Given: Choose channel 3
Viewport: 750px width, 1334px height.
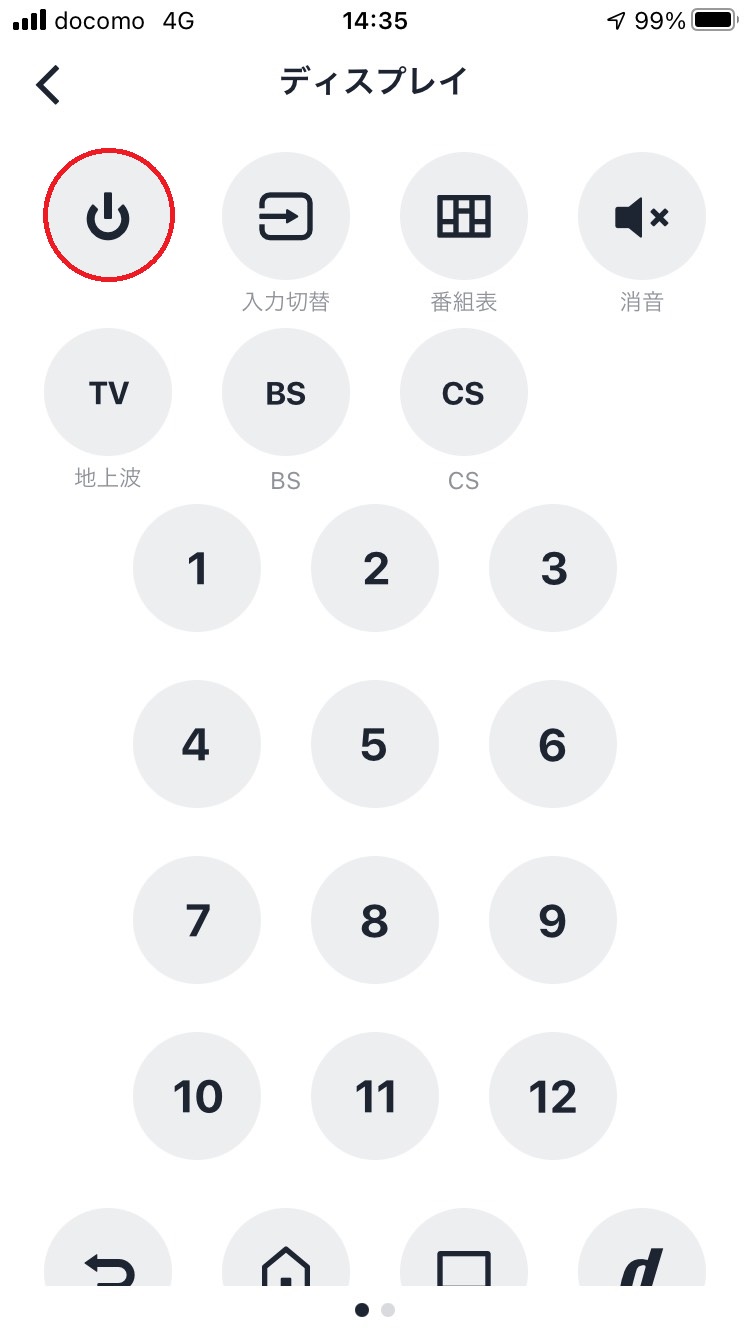Looking at the screenshot, I should [553, 569].
